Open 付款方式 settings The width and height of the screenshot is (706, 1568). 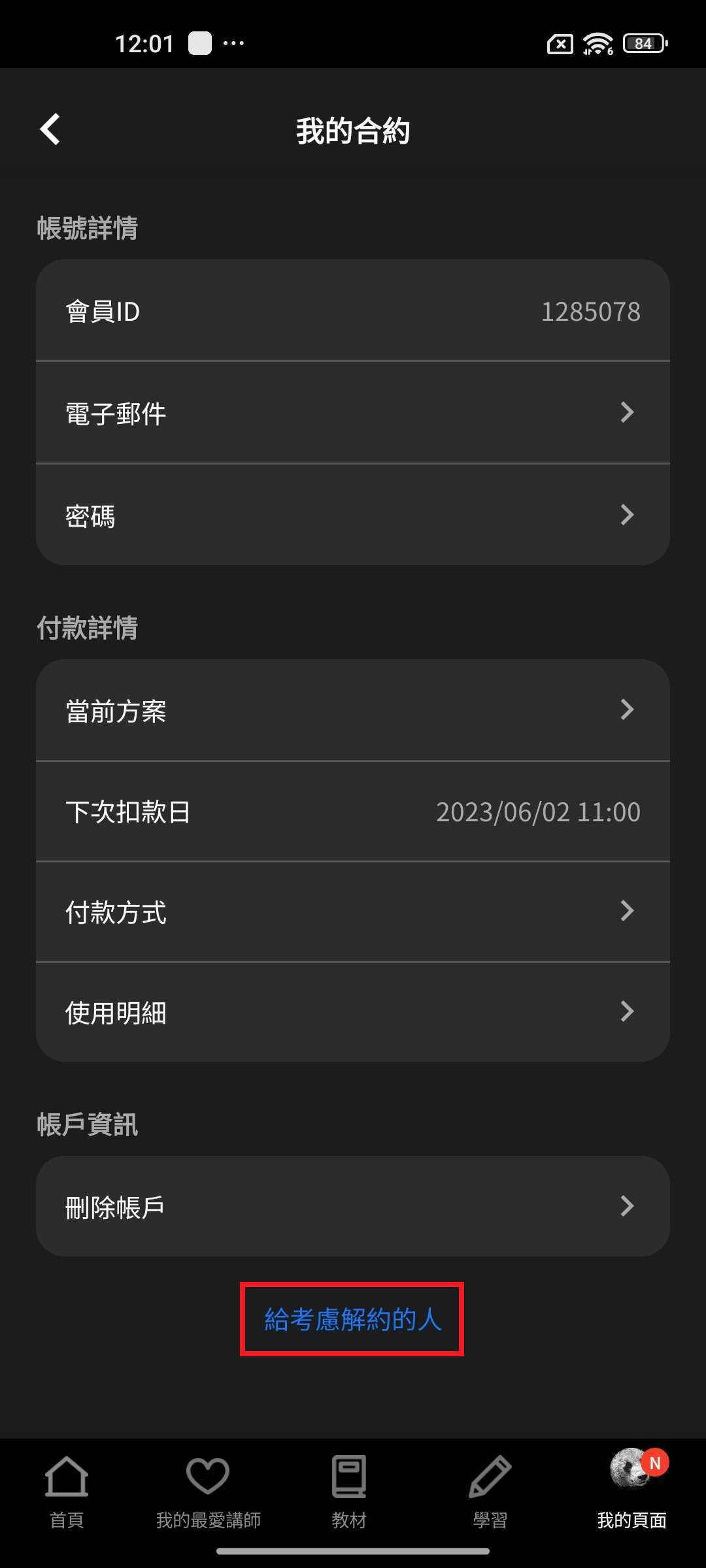click(x=353, y=911)
